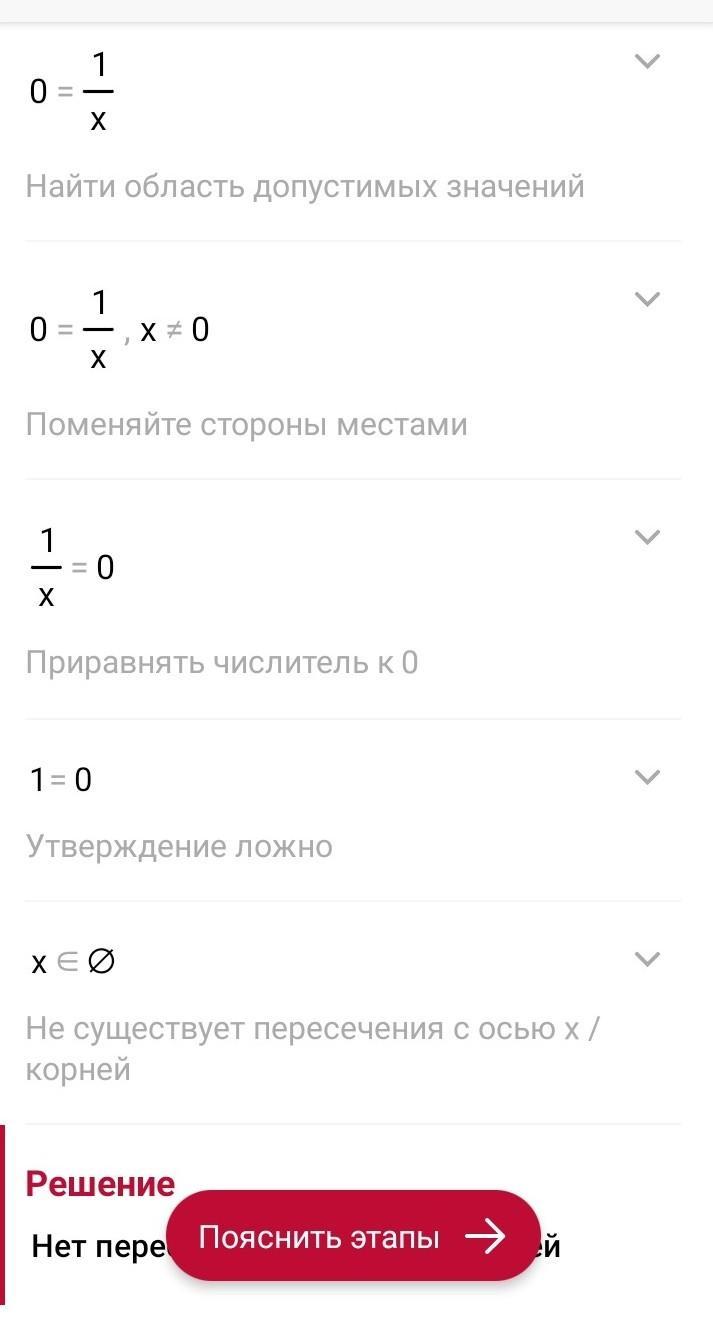
Task: Expand the step 'Утверждение ложно'
Action: click(x=648, y=777)
